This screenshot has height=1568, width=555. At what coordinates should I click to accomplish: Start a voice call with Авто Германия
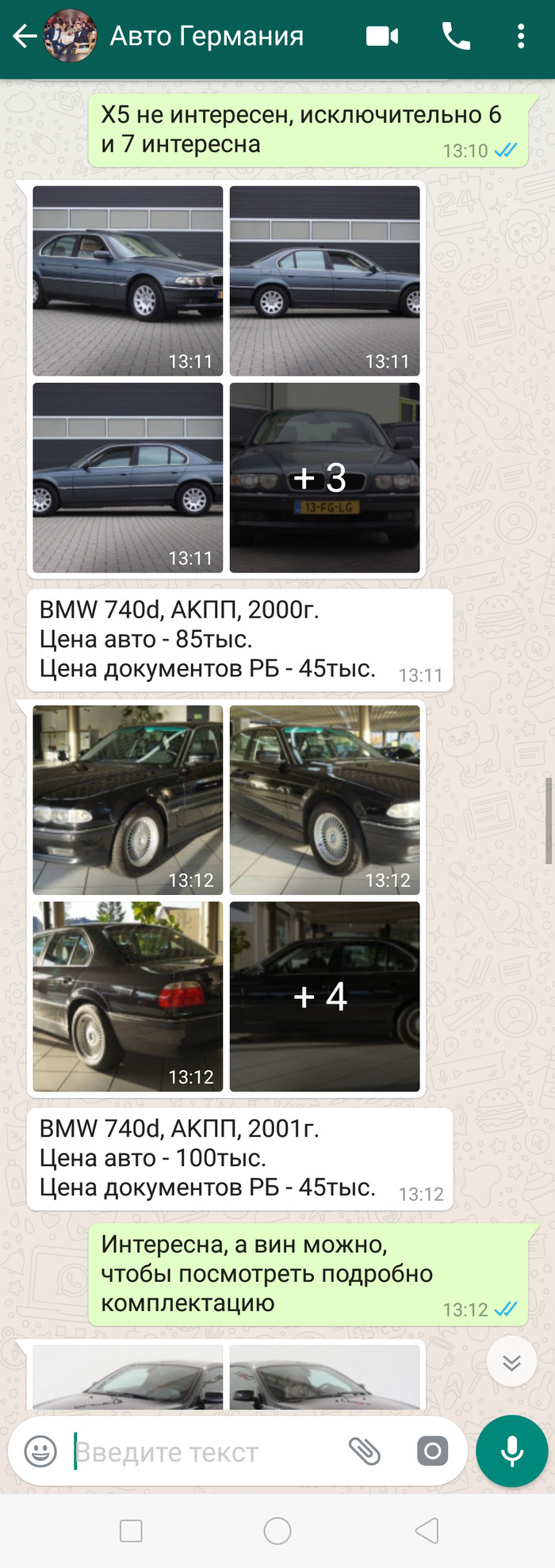[x=456, y=36]
